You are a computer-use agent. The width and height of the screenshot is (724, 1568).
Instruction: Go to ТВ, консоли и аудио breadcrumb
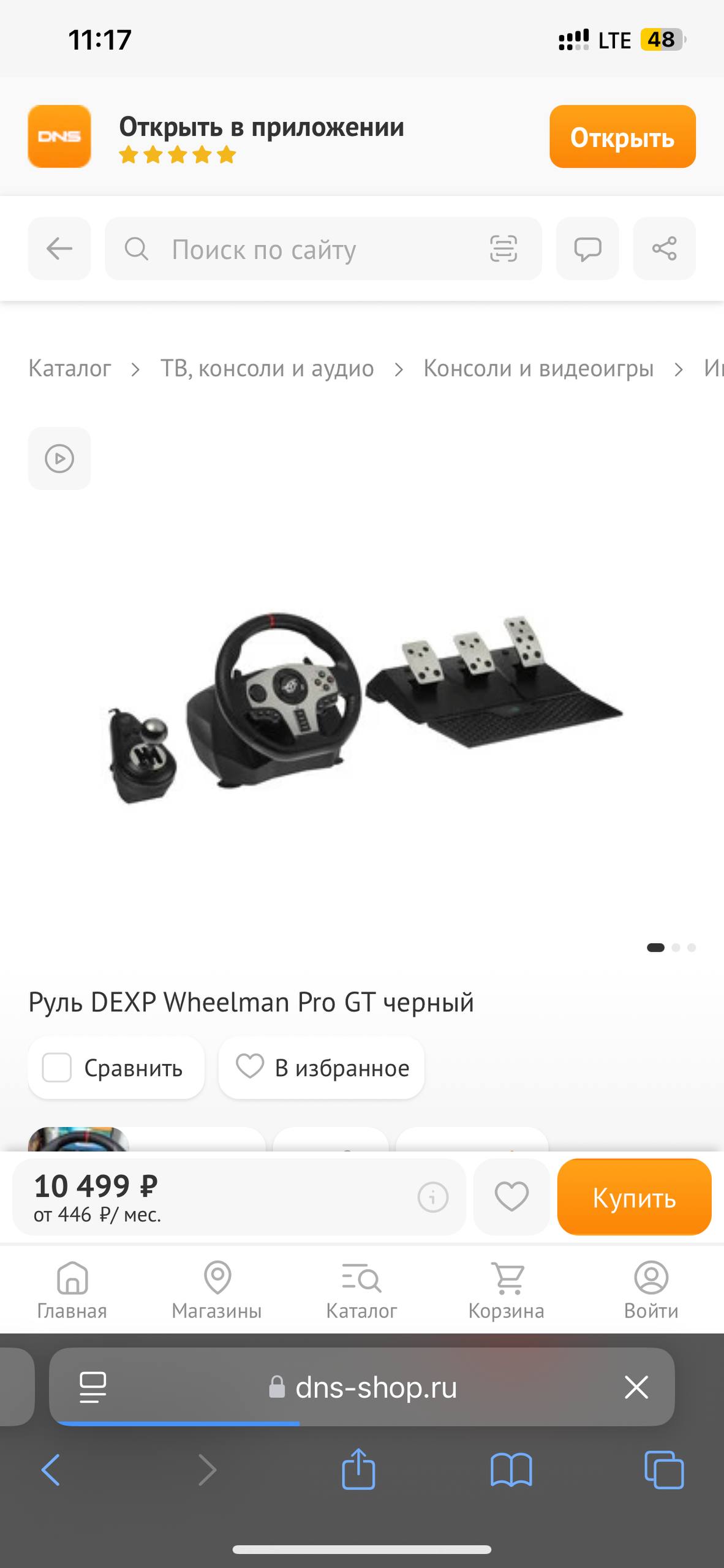click(x=267, y=368)
